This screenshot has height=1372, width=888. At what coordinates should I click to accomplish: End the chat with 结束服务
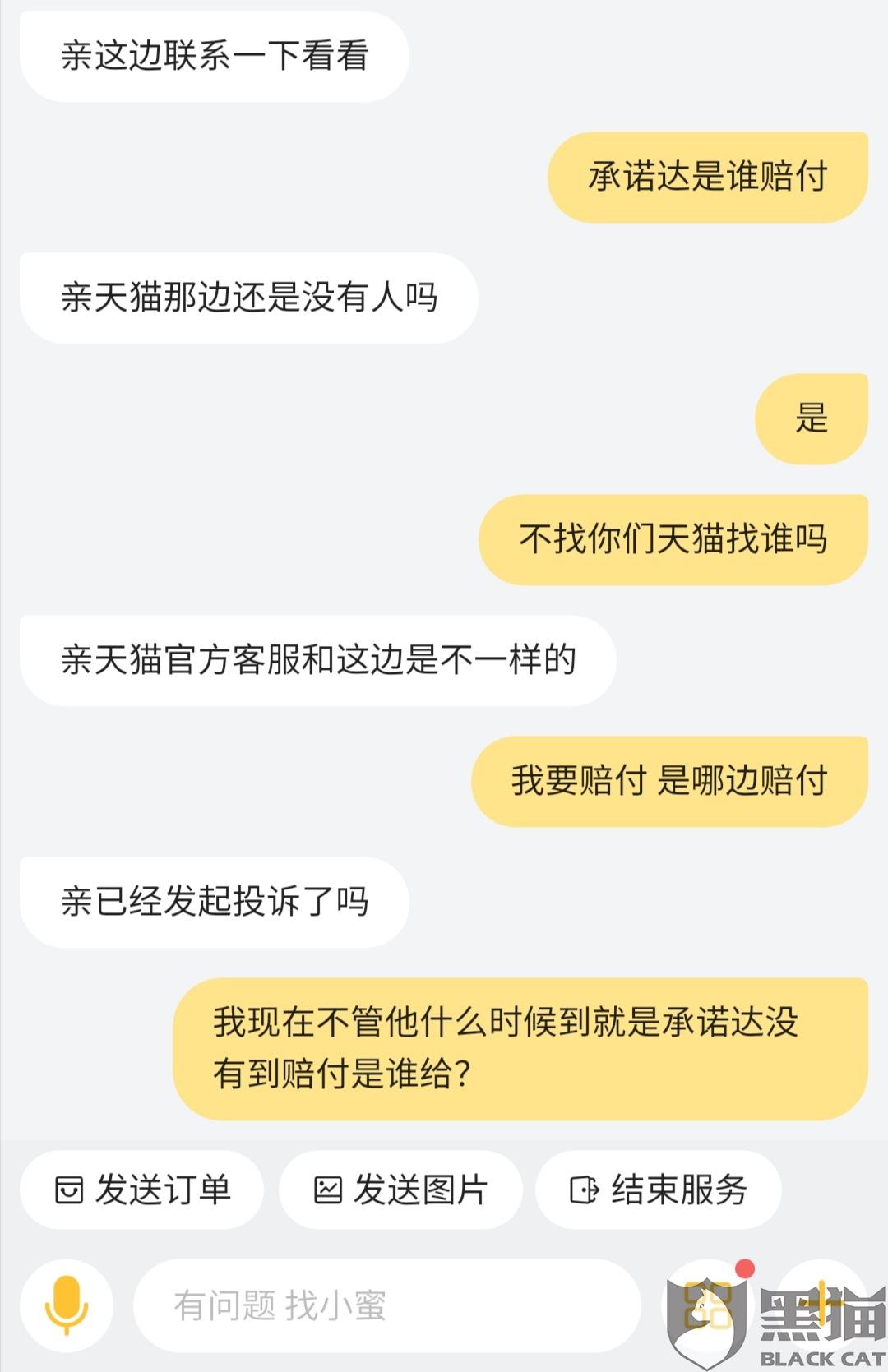pyautogui.click(x=658, y=1190)
